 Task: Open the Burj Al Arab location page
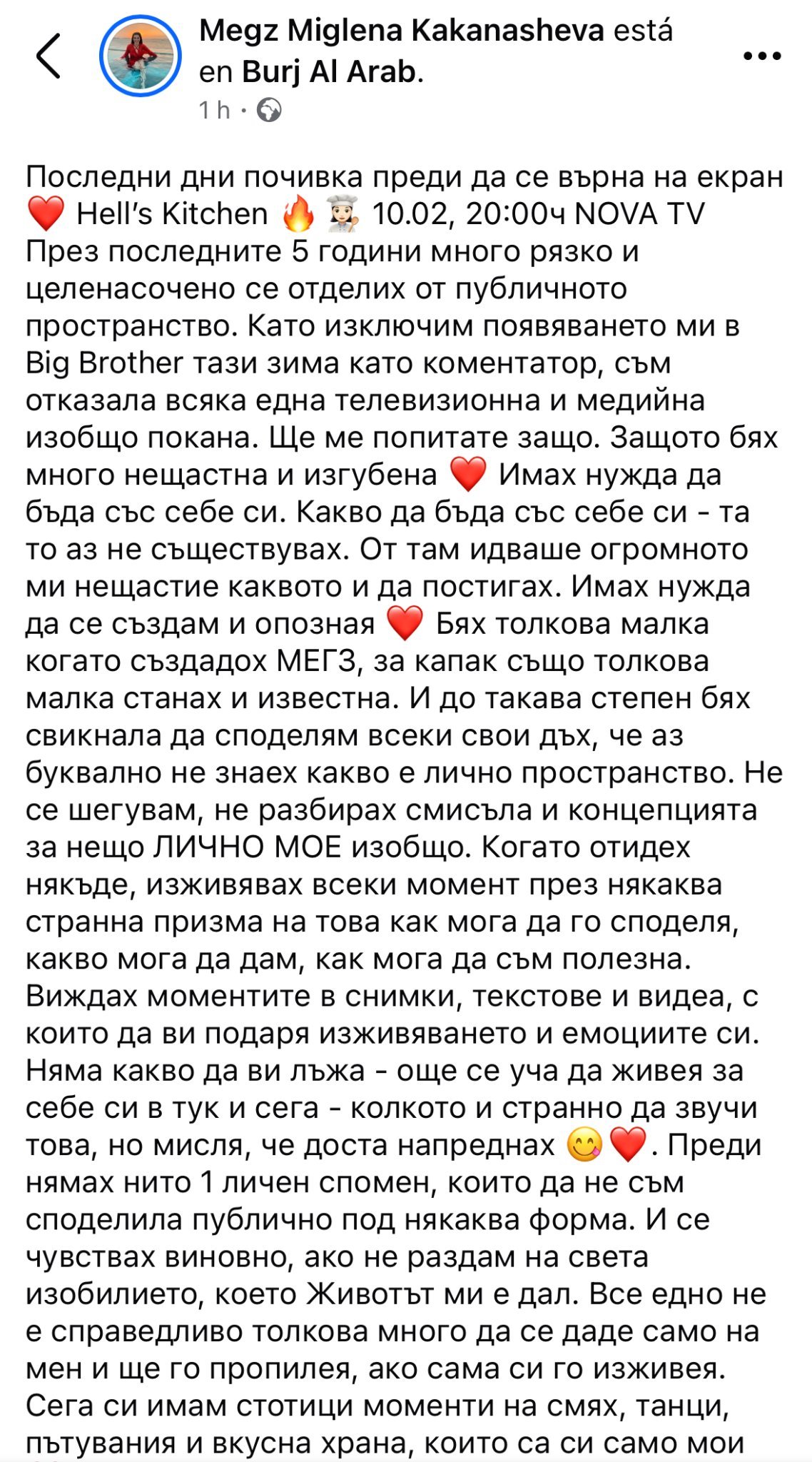[x=329, y=72]
